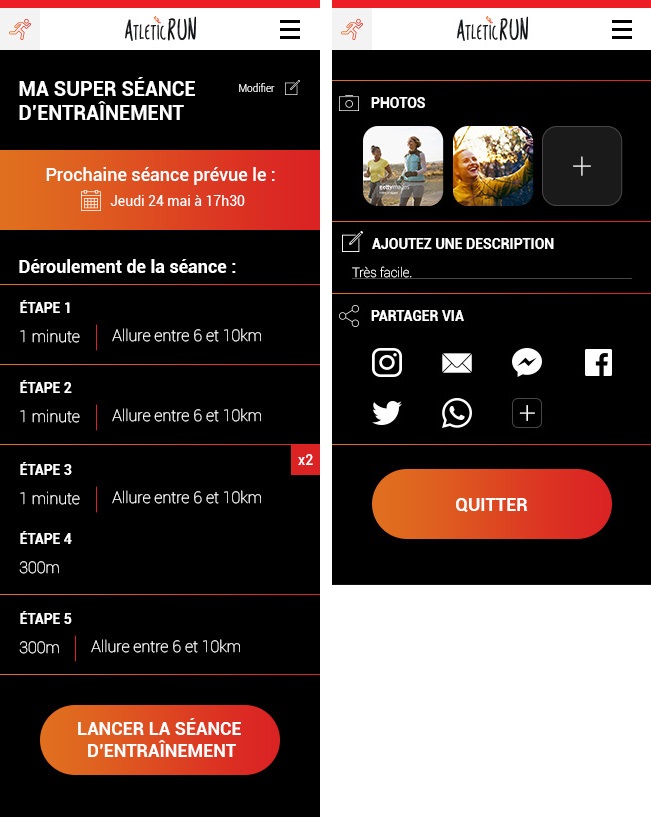Image resolution: width=651 pixels, height=817 pixels.
Task: Open the hamburger menu above the Photos section
Action: pos(622,30)
